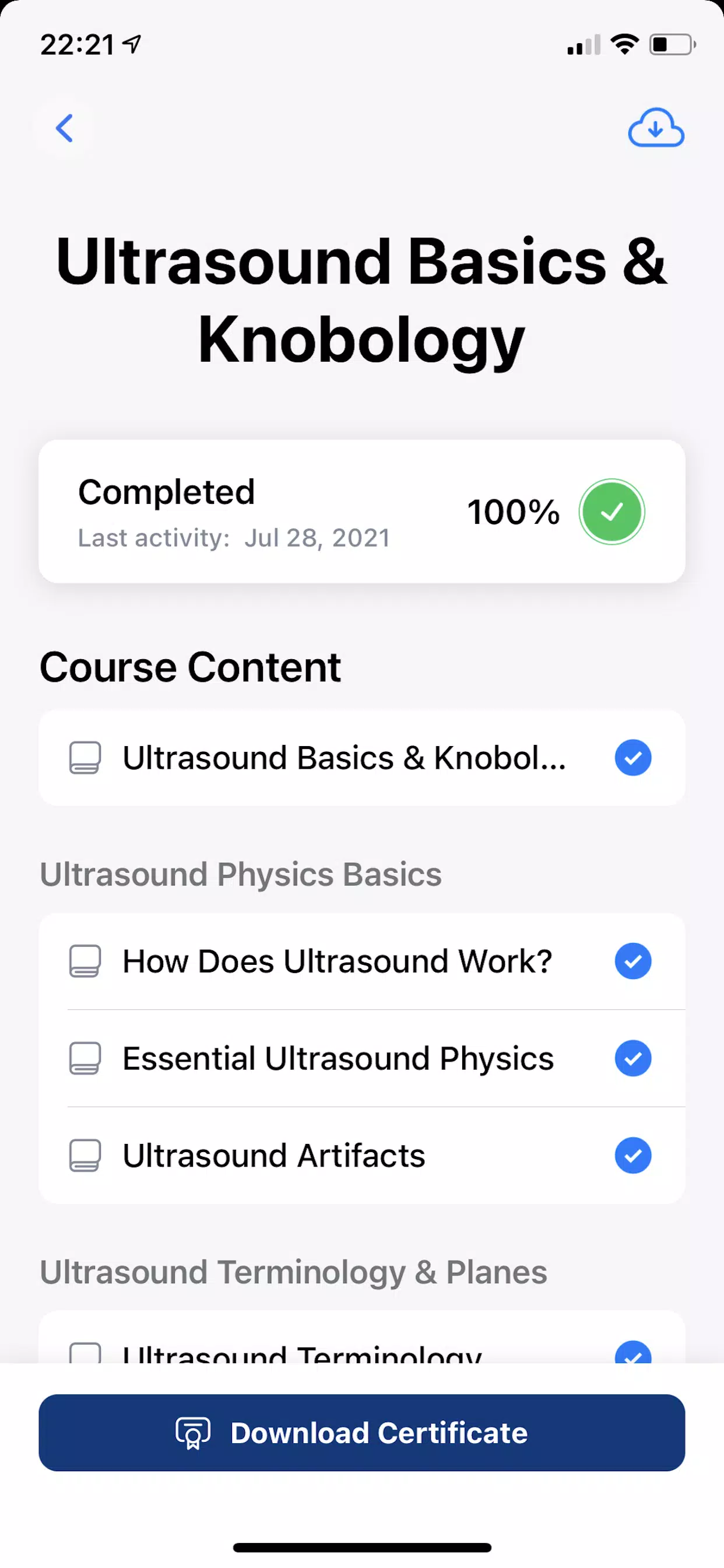Tap the Completed status card
The height and width of the screenshot is (1568, 724).
[362, 512]
